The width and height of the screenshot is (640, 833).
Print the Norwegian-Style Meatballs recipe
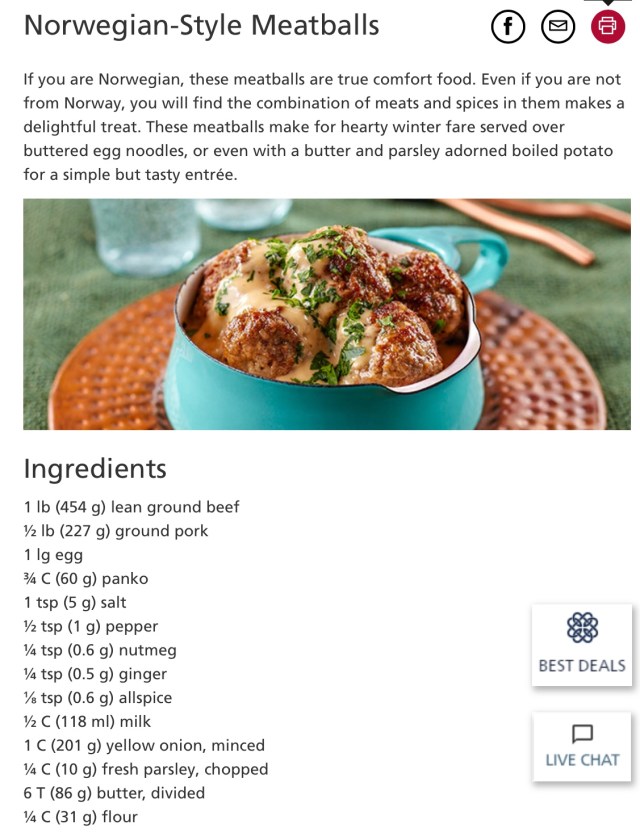pyautogui.click(x=607, y=26)
